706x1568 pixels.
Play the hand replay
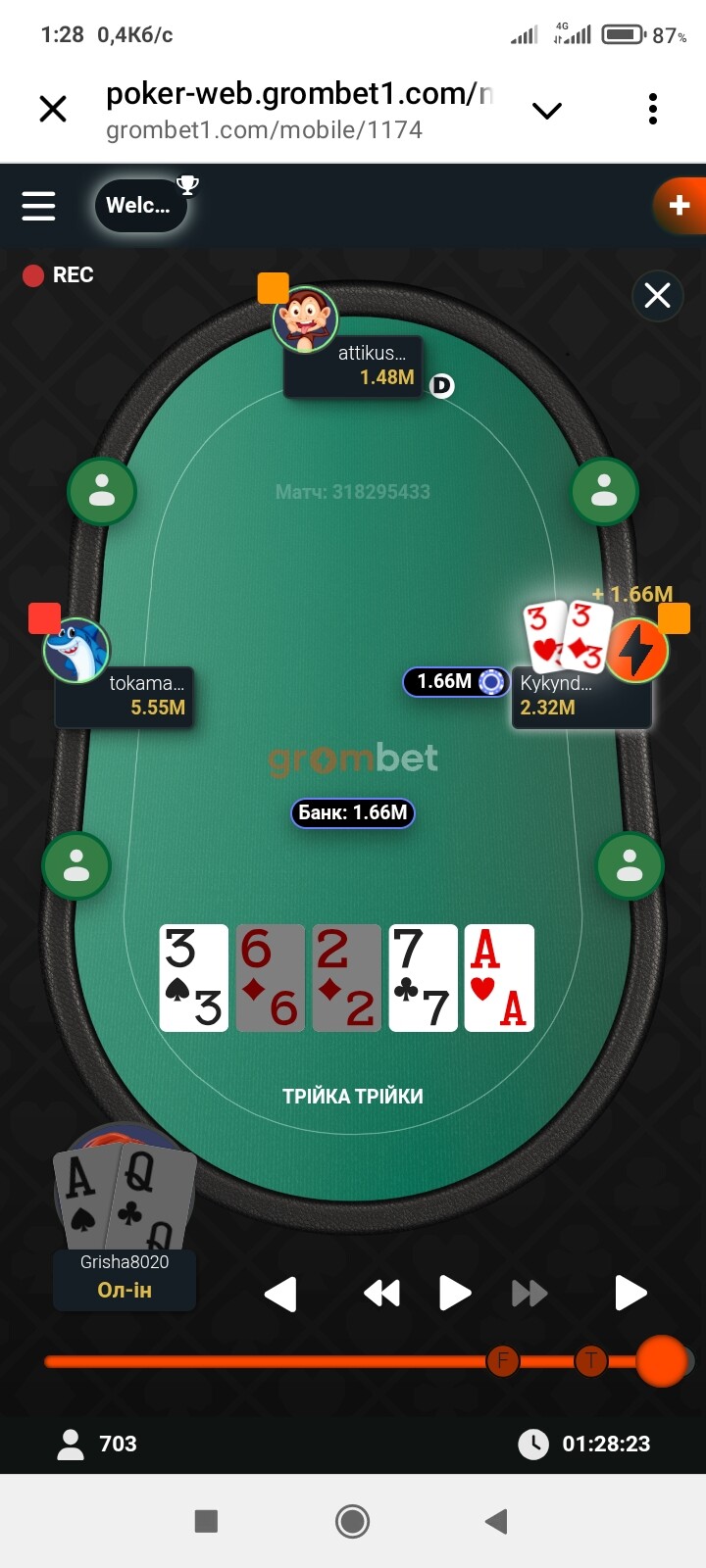click(x=454, y=1294)
